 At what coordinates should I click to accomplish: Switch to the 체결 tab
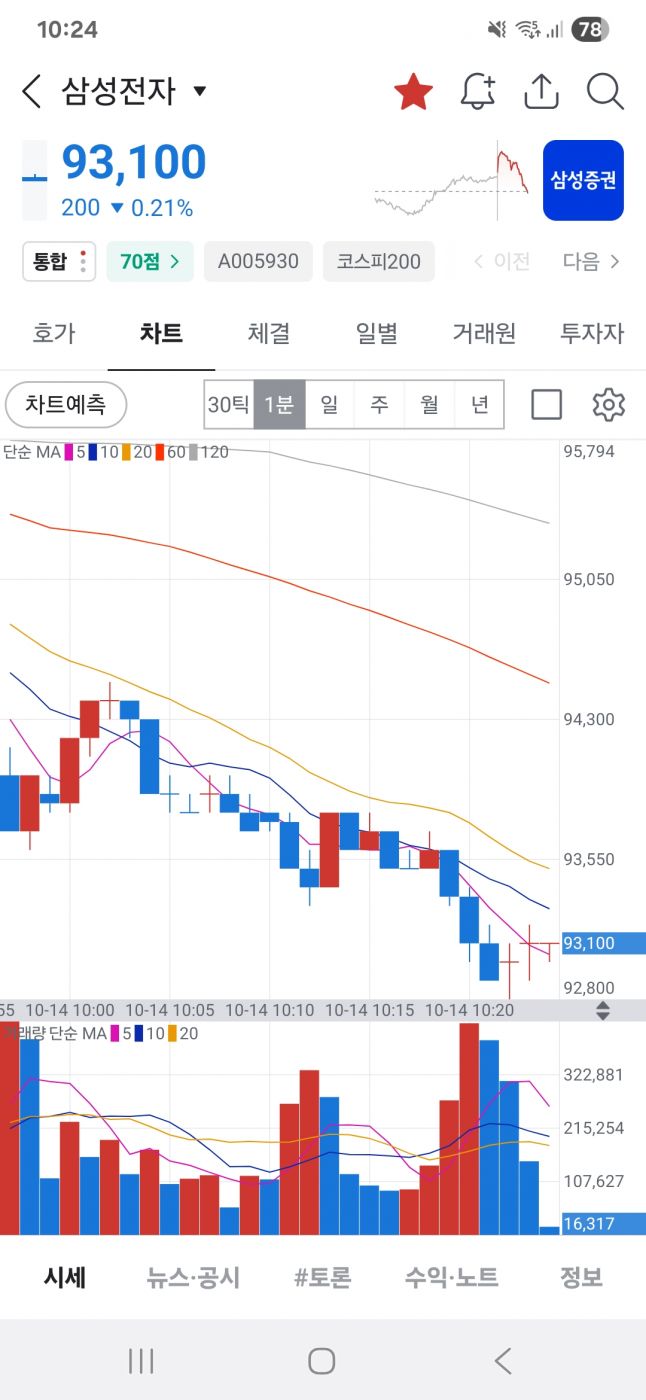click(x=269, y=334)
